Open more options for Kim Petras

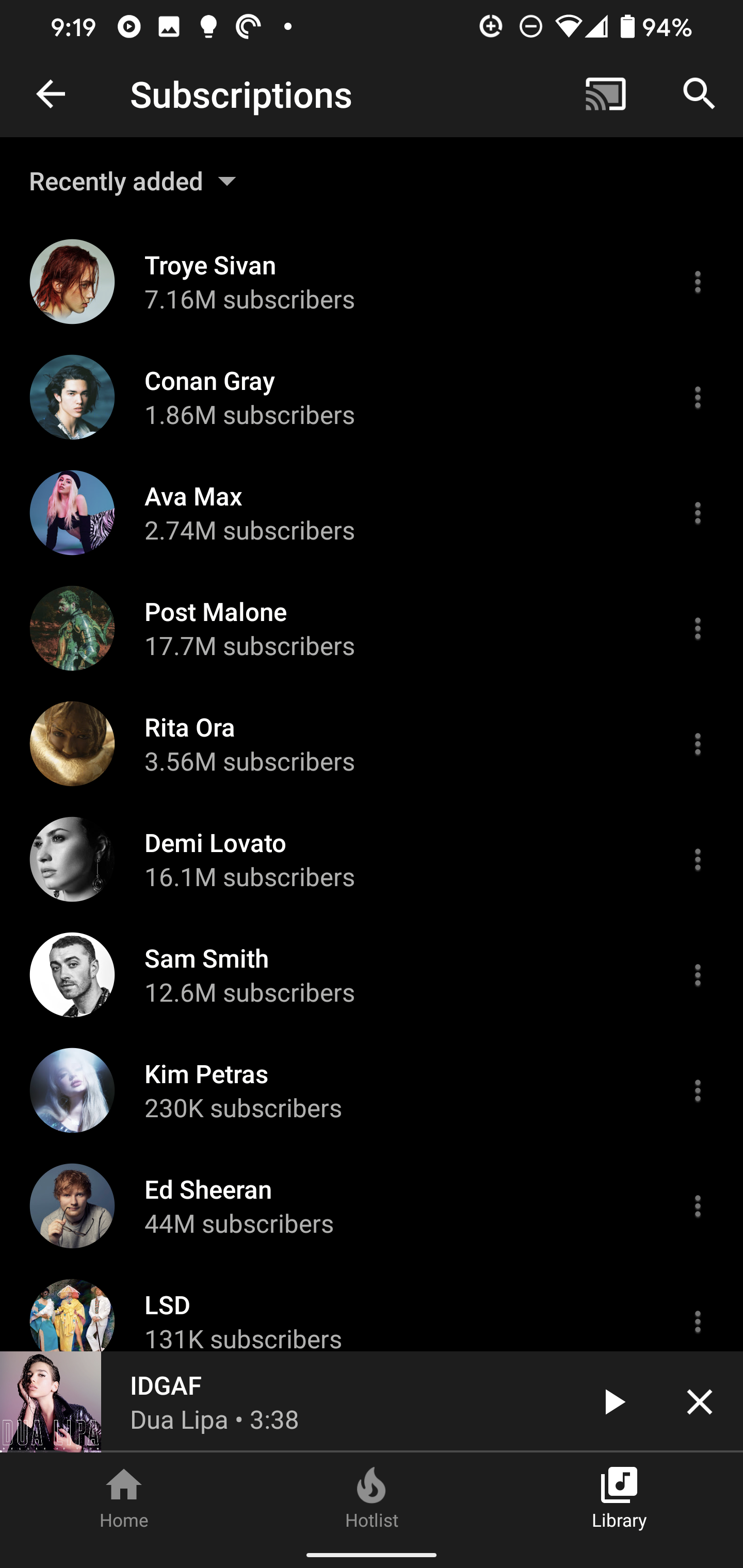tap(697, 1091)
